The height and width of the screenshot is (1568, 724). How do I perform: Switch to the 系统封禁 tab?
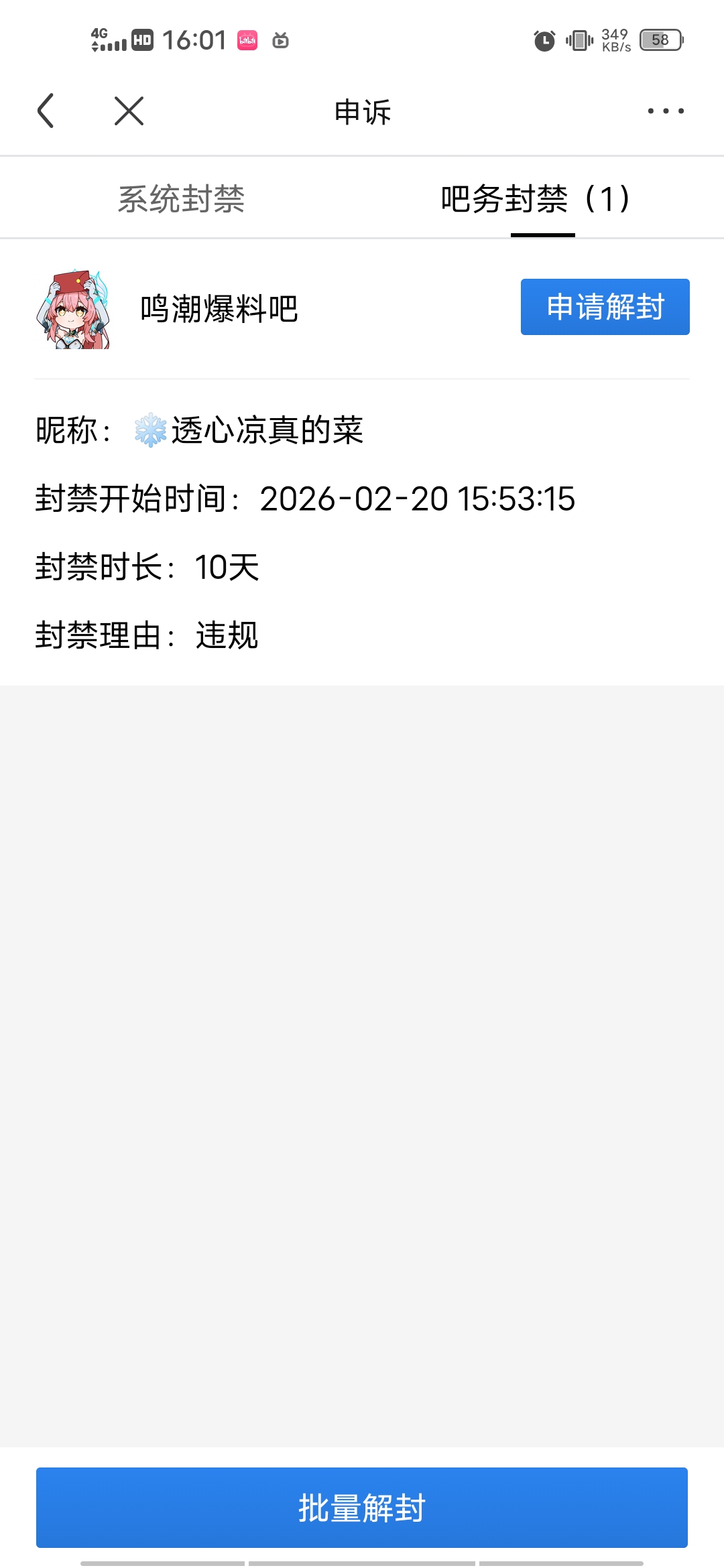[181, 199]
